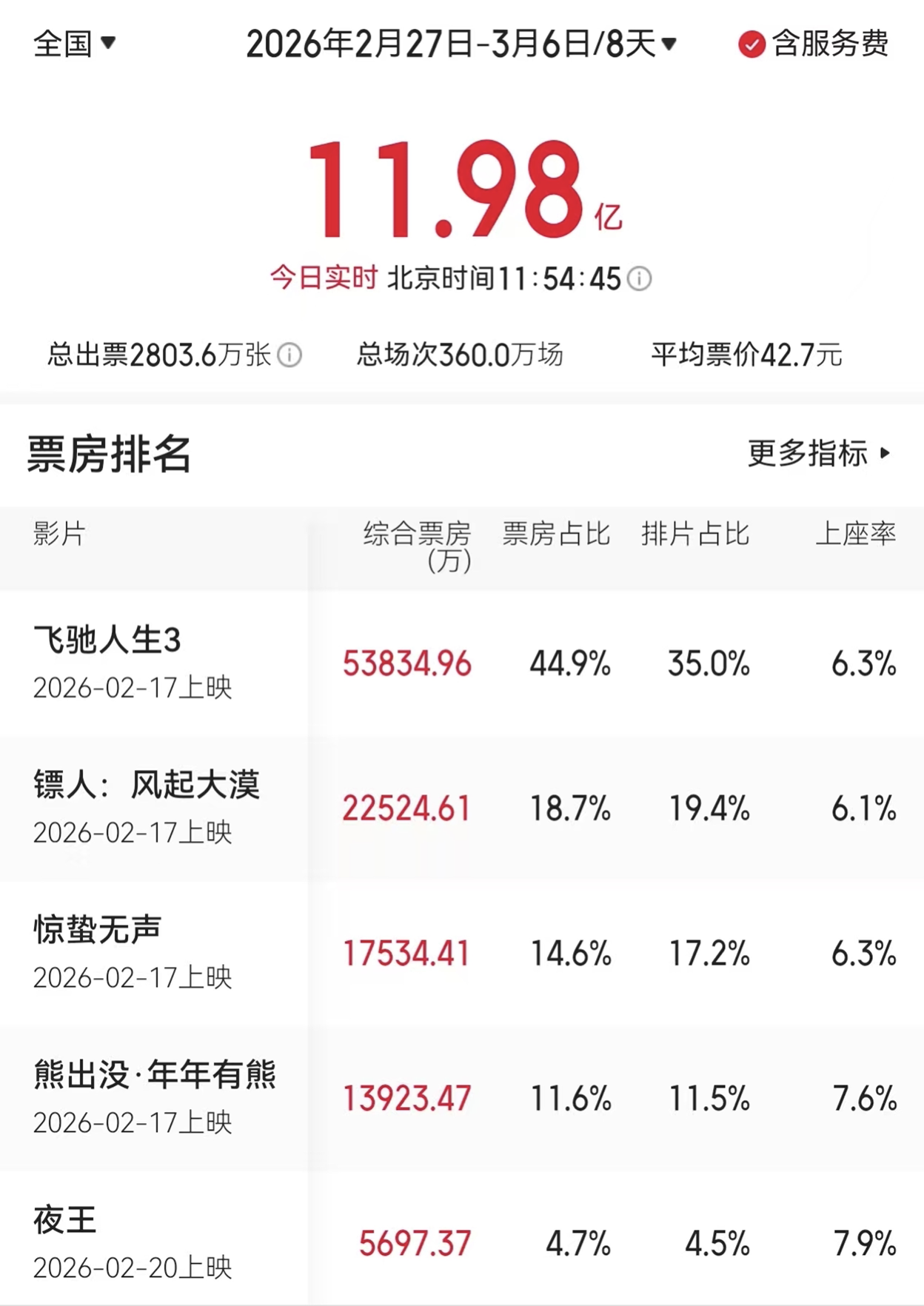Viewport: 924px width, 1306px height.
Task: Tap the info icon next to 总出票
Action: click(x=289, y=355)
